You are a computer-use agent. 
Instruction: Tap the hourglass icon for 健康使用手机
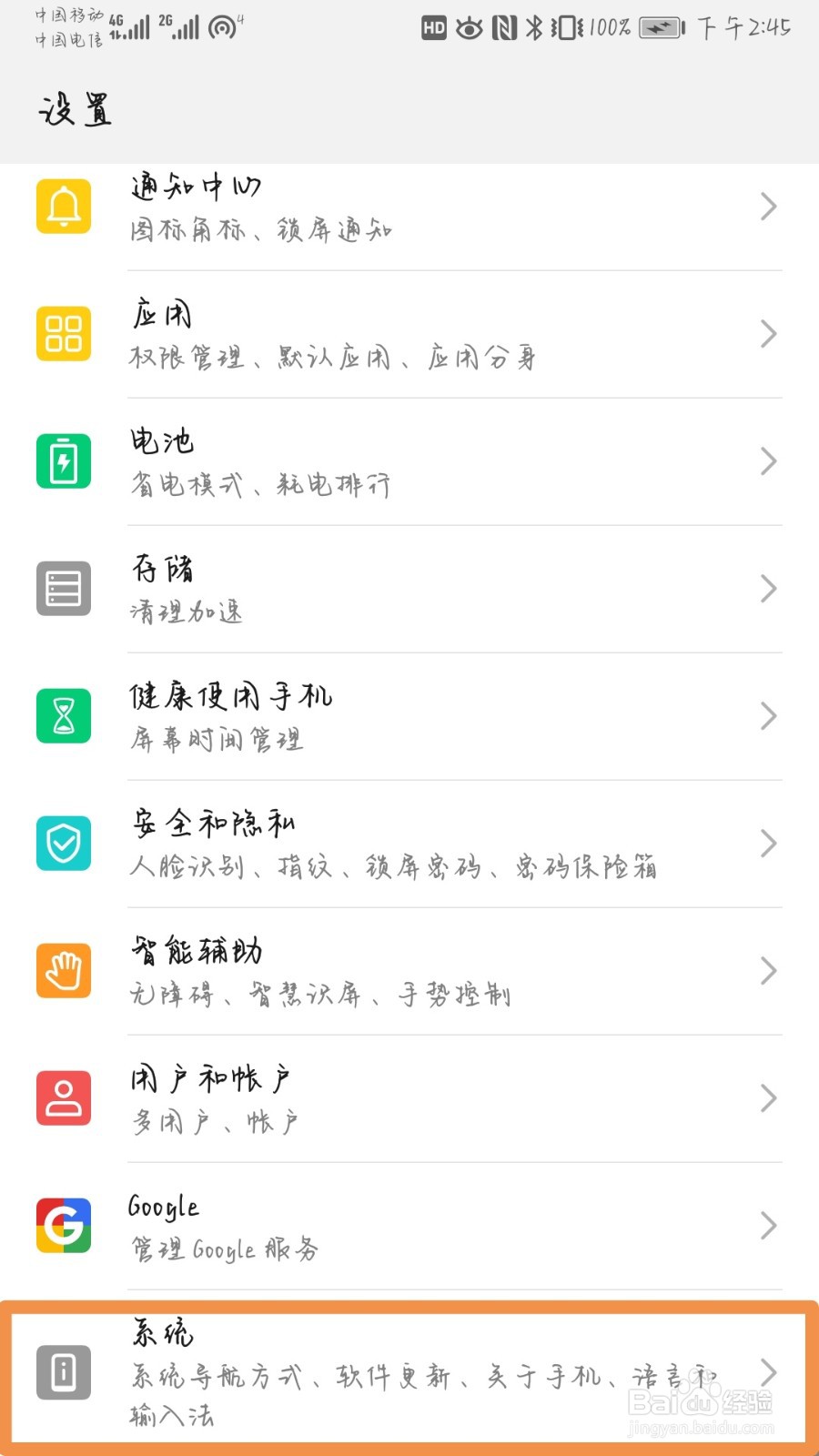pyautogui.click(x=63, y=716)
